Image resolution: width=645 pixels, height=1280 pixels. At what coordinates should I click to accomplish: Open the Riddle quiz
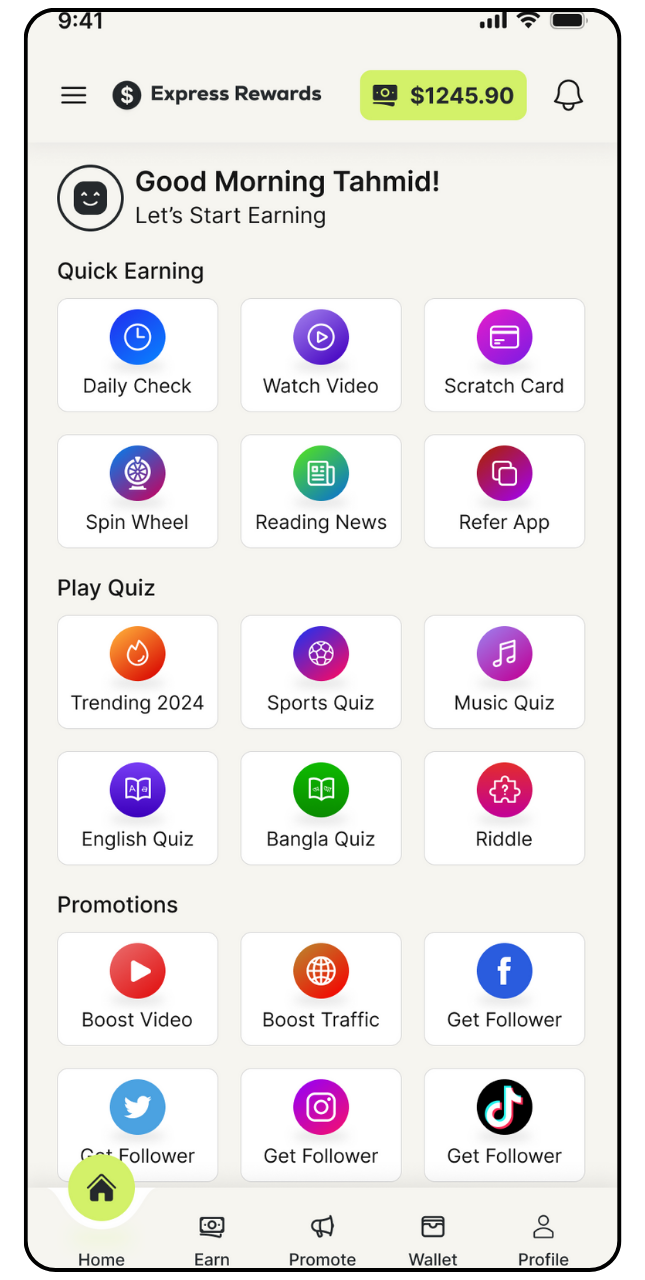coord(504,808)
